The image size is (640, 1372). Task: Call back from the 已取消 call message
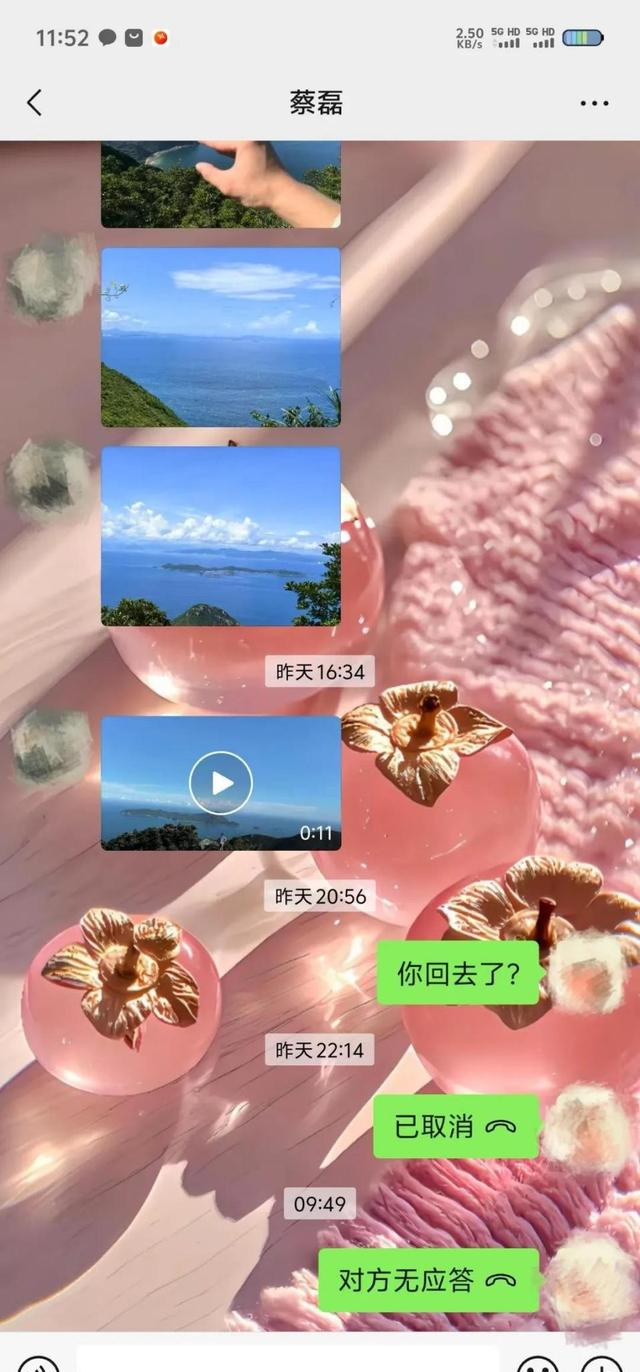[456, 1126]
